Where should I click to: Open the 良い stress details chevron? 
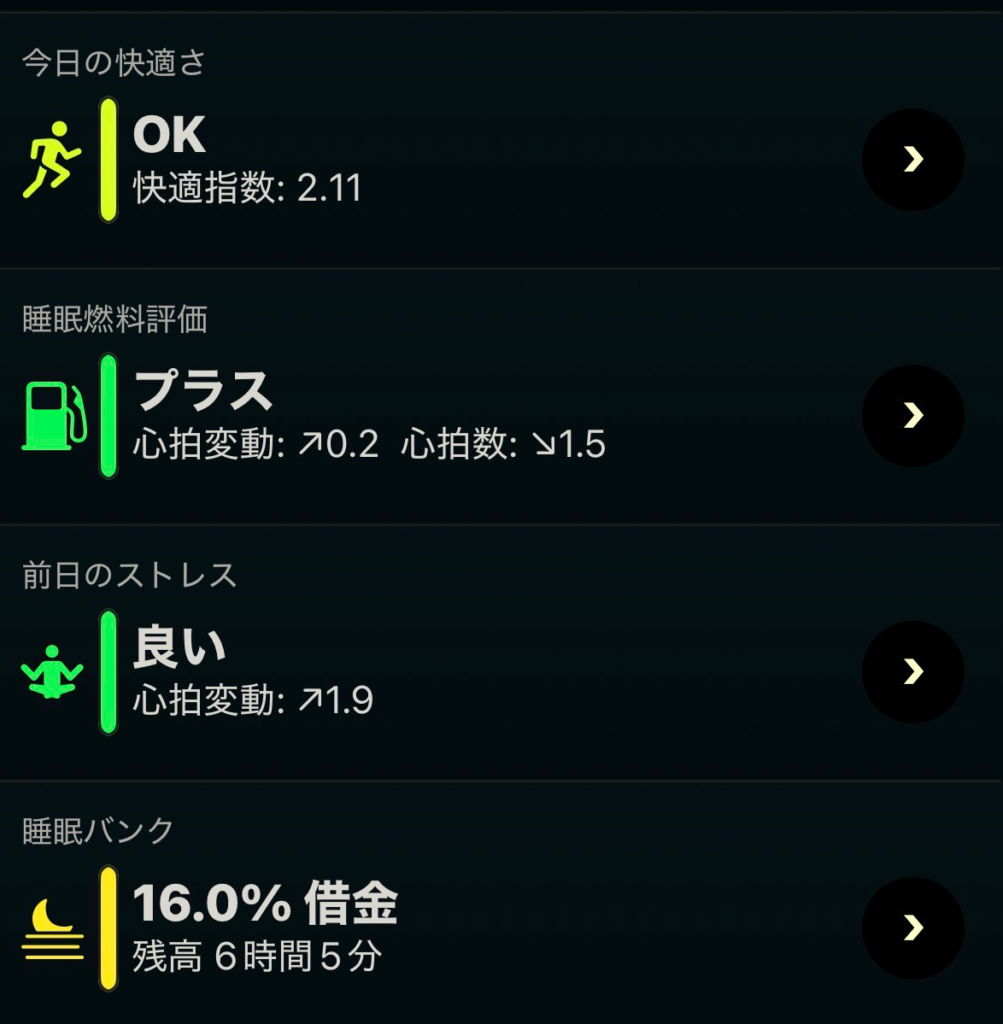click(x=911, y=671)
